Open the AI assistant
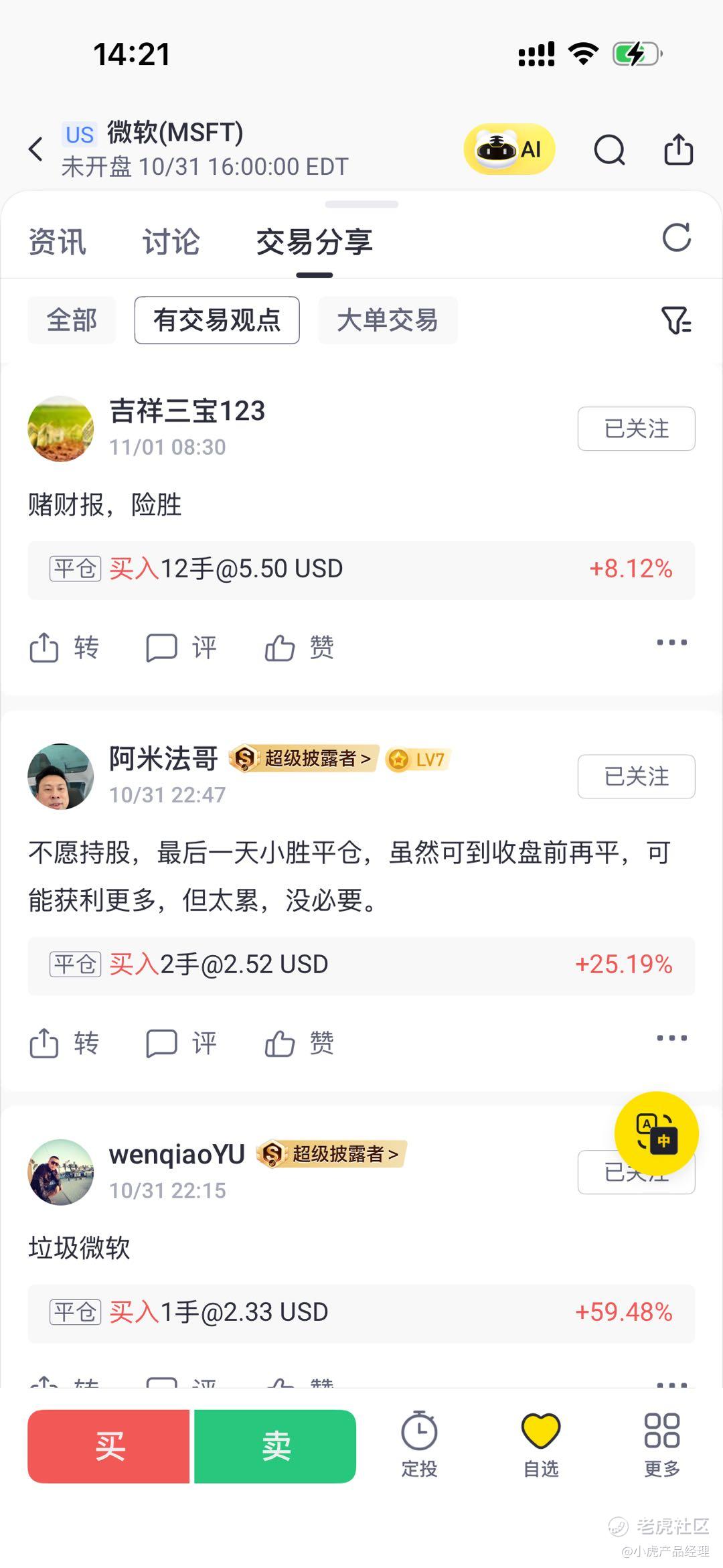This screenshot has height=1568, width=723. (509, 149)
